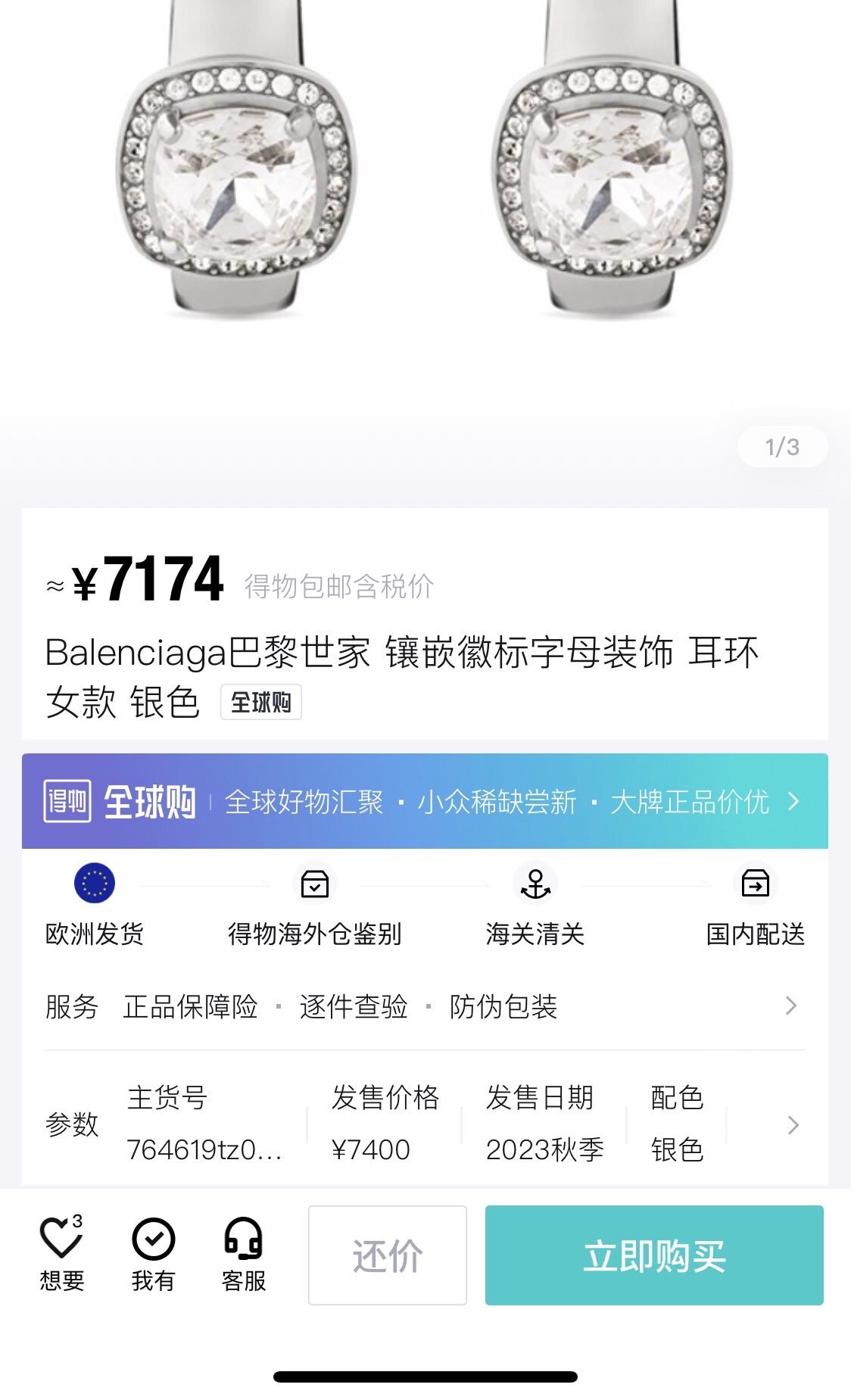The height and width of the screenshot is (1400, 851).
Task: Add item to 想要 wishlist
Action: click(61, 1253)
